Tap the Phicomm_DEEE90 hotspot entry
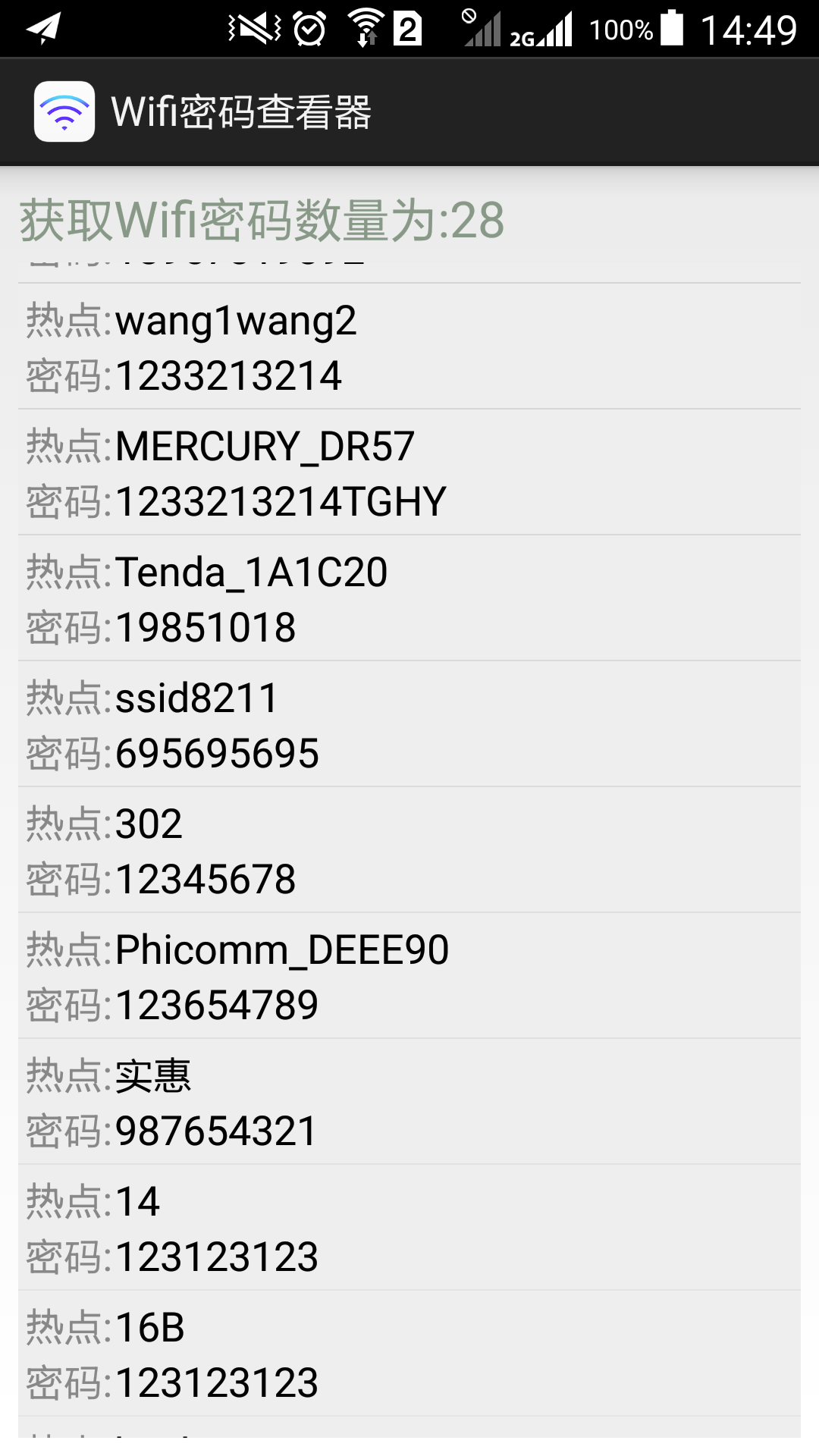This screenshot has height=1456, width=819. tap(409, 977)
